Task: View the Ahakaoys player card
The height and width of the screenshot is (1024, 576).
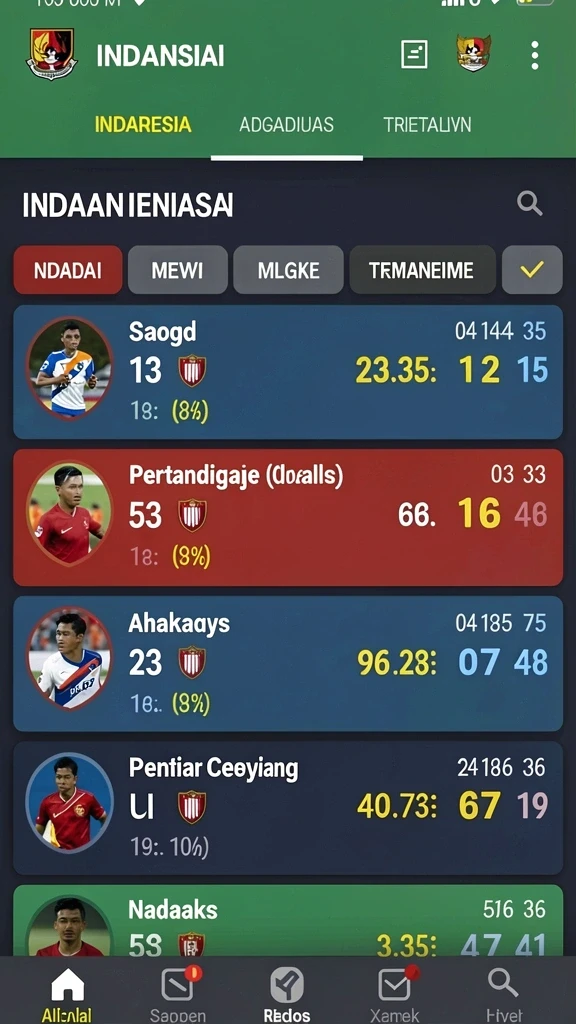Action: (x=288, y=663)
